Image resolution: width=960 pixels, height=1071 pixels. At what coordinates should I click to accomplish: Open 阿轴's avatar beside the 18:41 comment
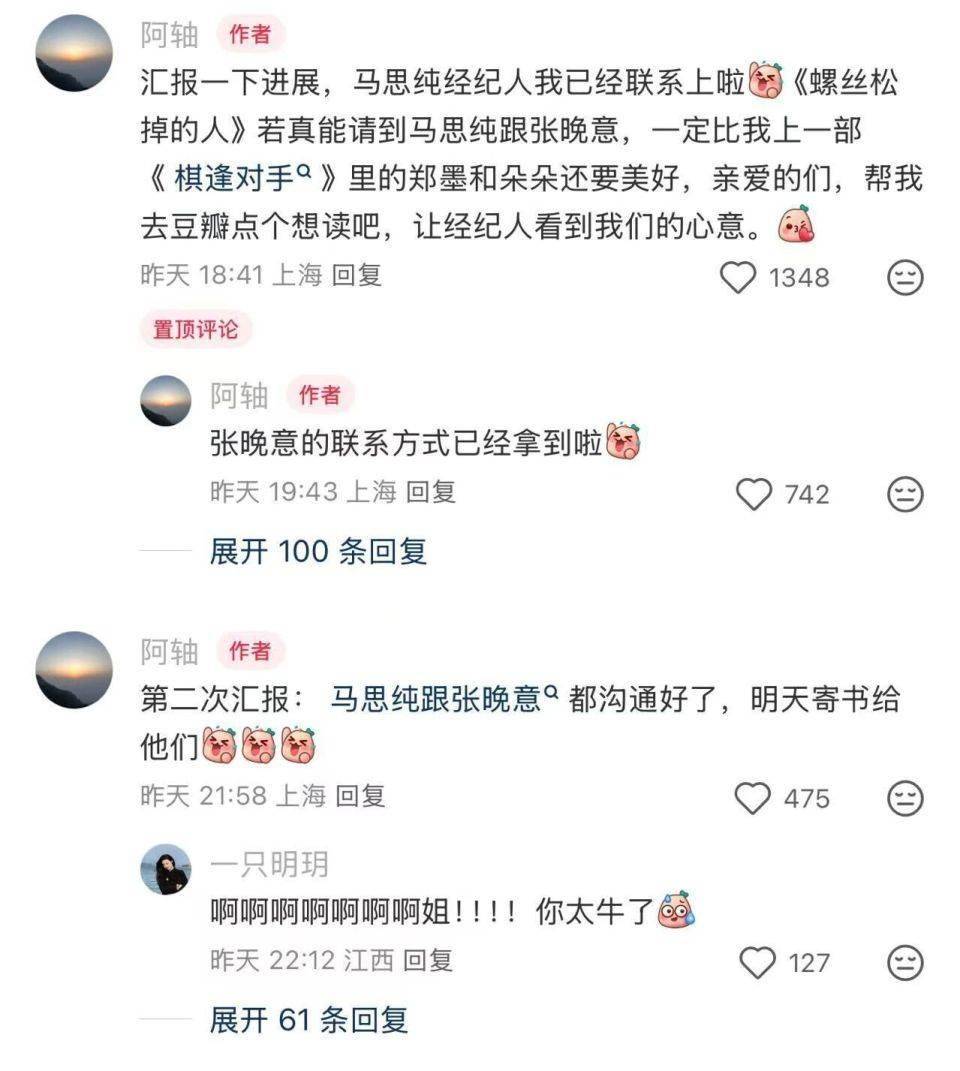(x=73, y=53)
